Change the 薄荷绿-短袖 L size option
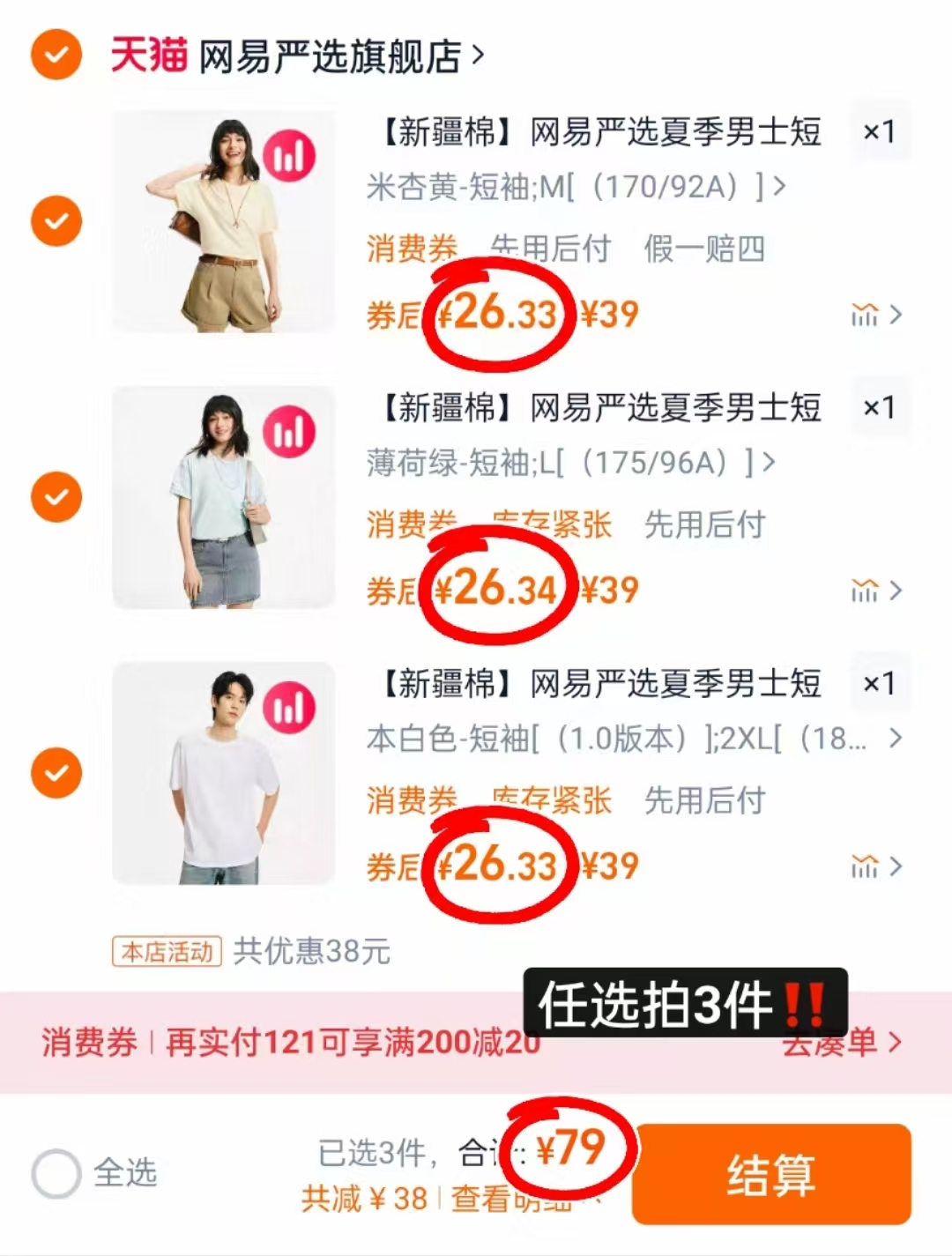 pyautogui.click(x=570, y=463)
